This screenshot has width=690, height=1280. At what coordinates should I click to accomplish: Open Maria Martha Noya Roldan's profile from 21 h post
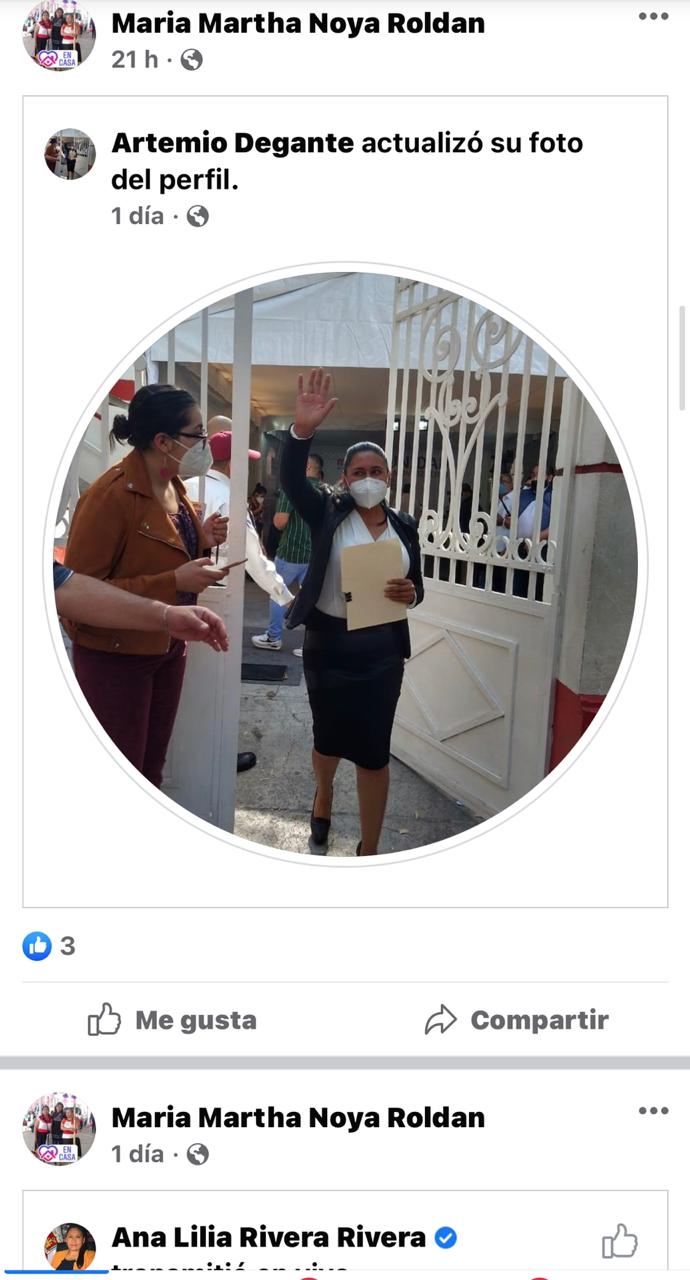[298, 23]
